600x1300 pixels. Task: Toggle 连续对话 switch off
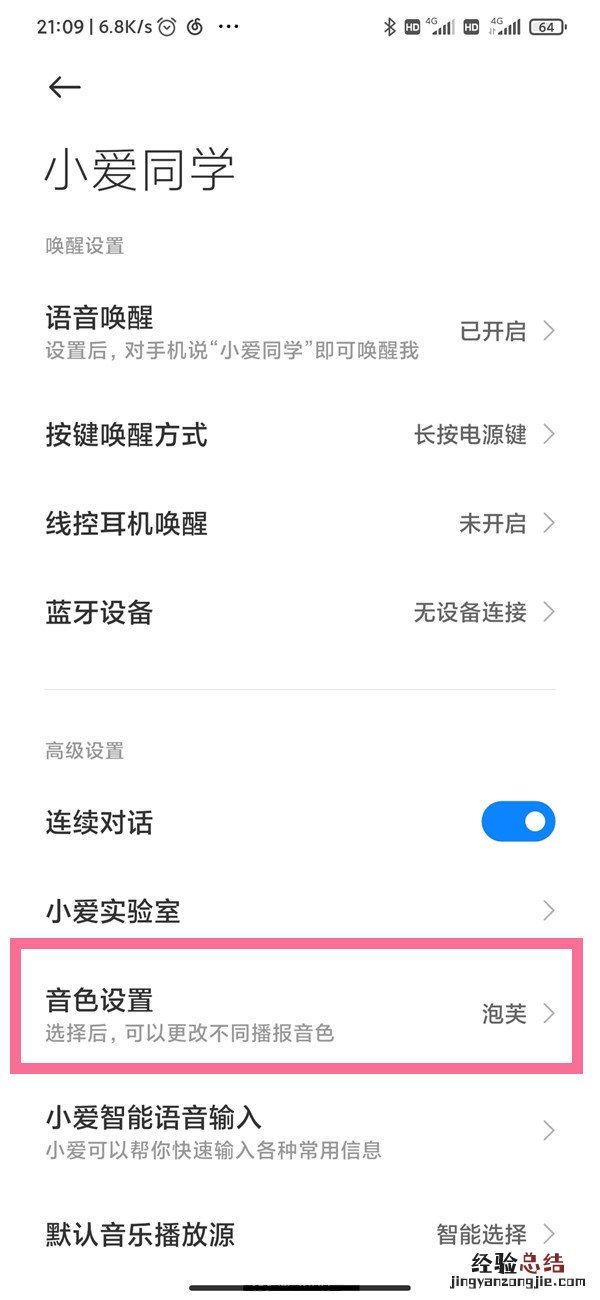tap(518, 822)
